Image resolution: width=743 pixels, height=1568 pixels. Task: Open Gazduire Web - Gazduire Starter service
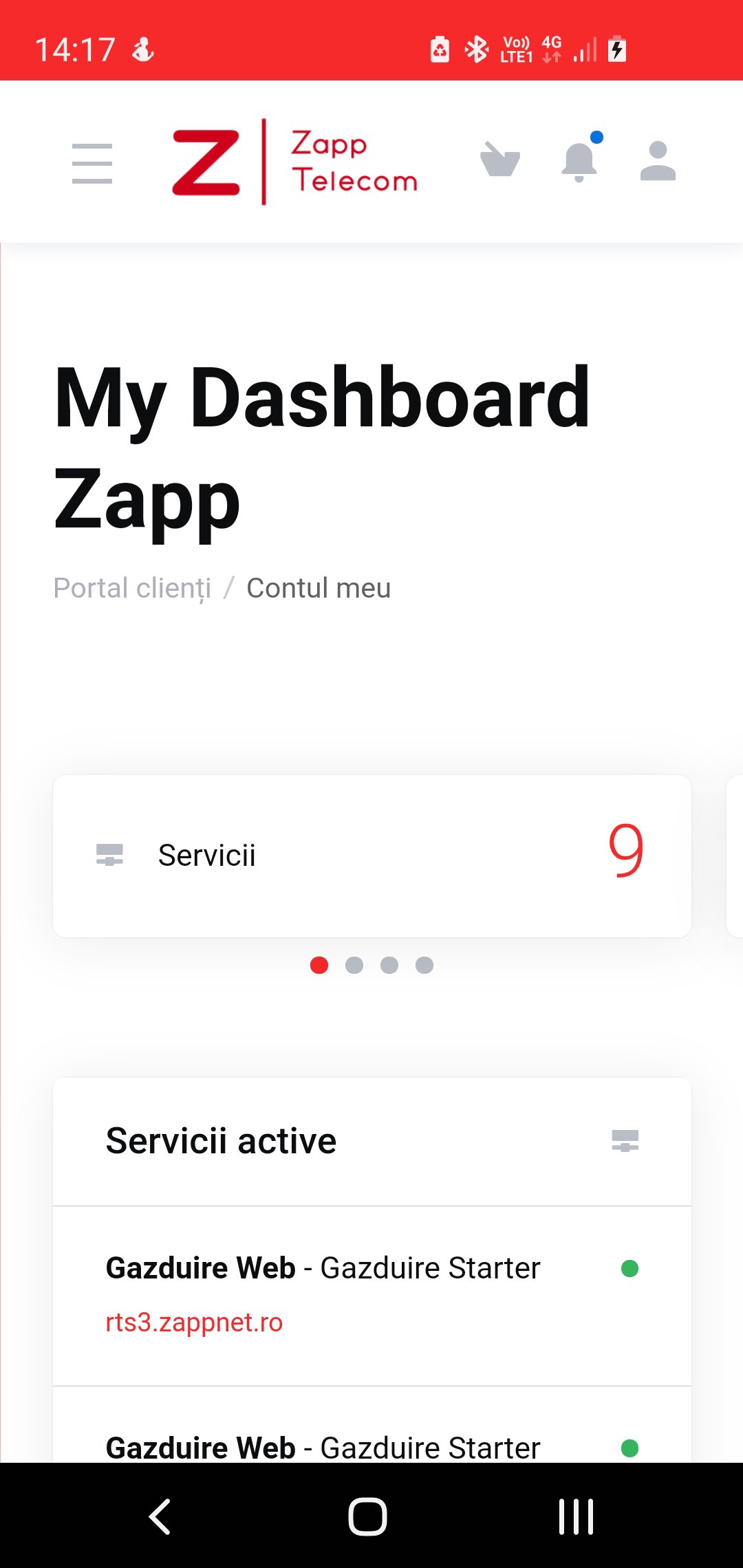click(x=323, y=1267)
